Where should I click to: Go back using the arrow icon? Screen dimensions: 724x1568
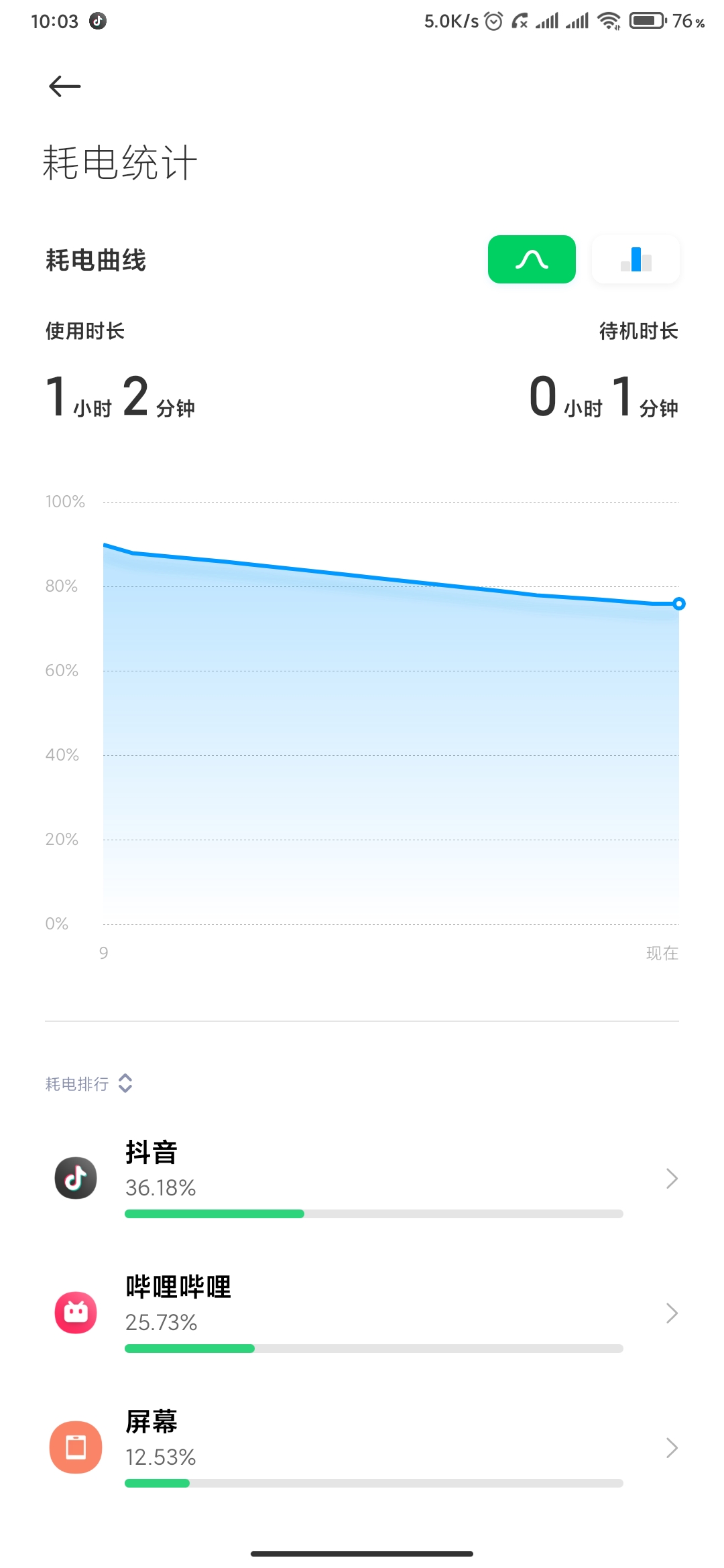pyautogui.click(x=65, y=86)
